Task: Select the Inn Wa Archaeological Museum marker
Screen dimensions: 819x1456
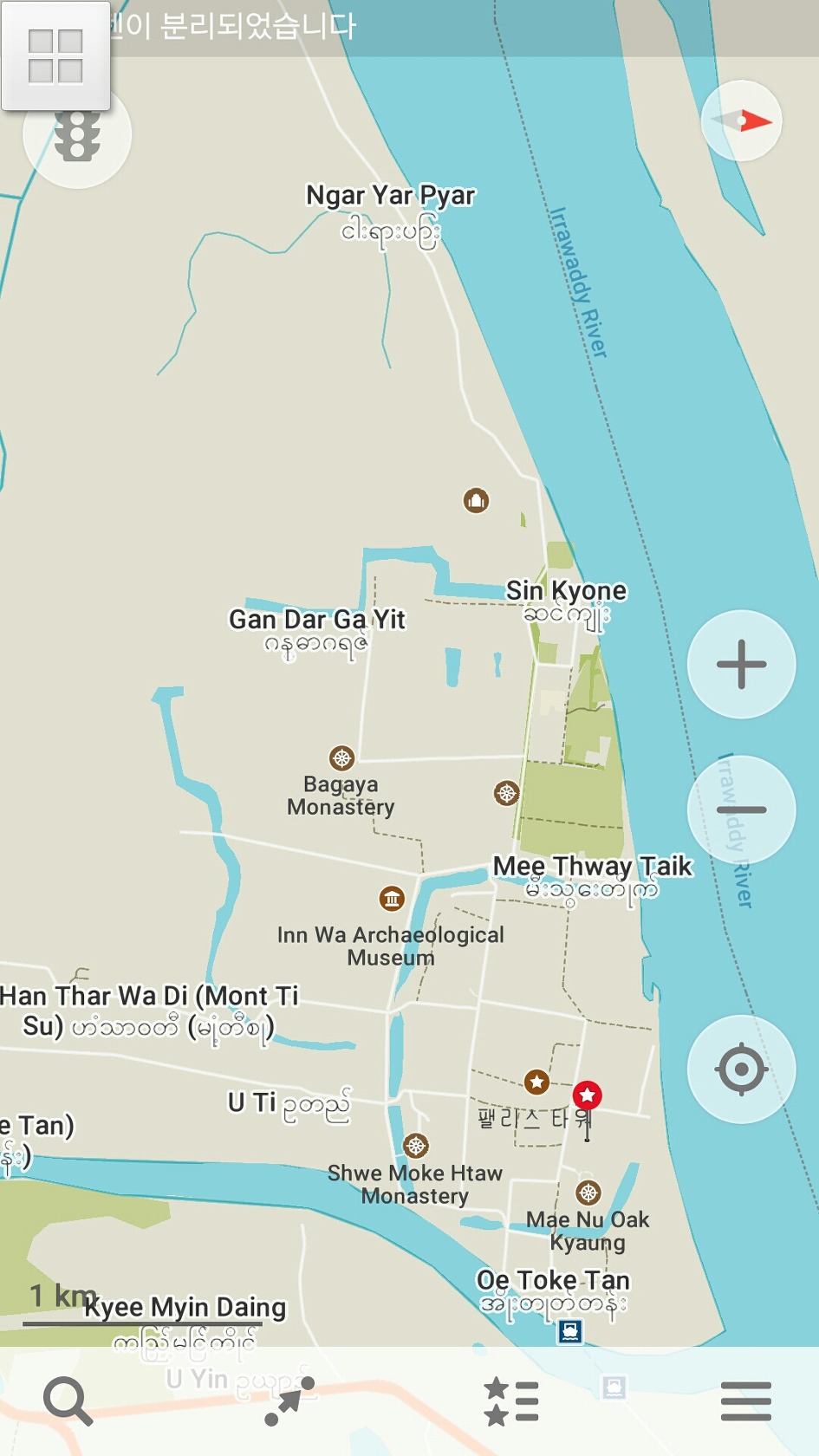Action: pyautogui.click(x=392, y=899)
